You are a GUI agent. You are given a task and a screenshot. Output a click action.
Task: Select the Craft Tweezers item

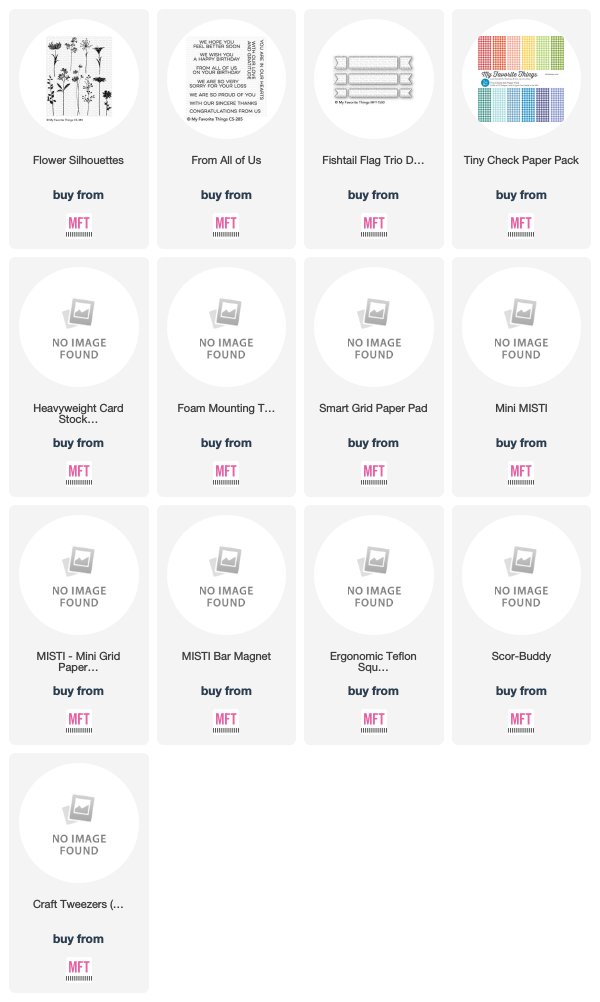point(79,873)
